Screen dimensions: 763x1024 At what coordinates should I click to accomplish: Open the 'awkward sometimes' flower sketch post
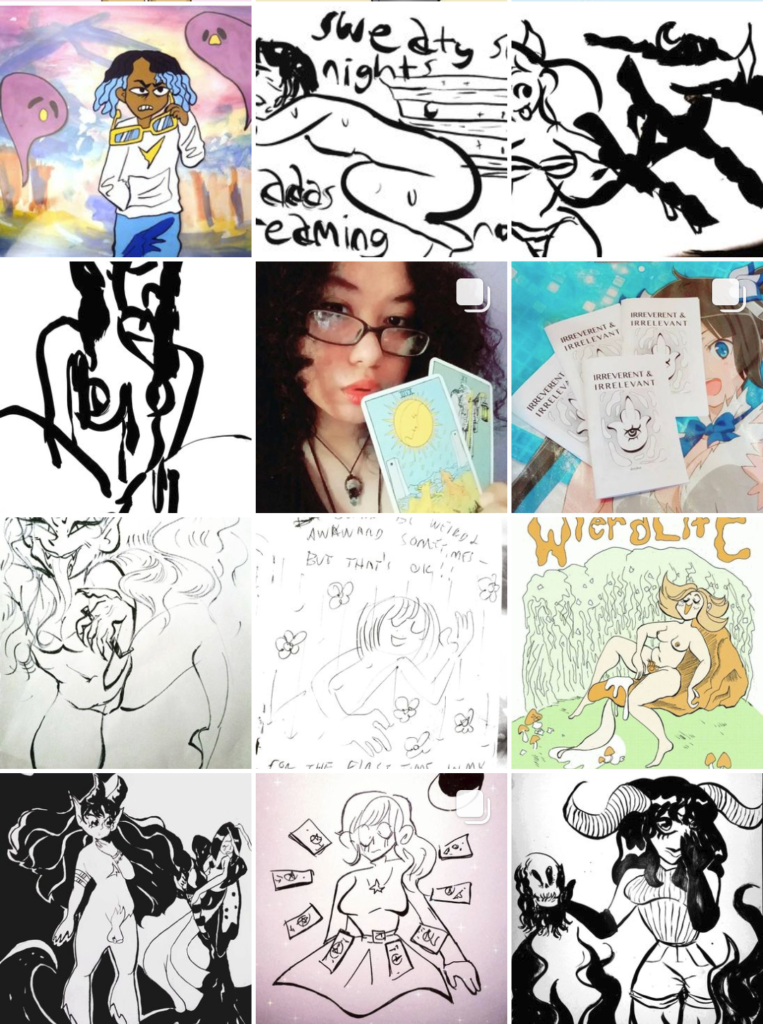tap(381, 643)
